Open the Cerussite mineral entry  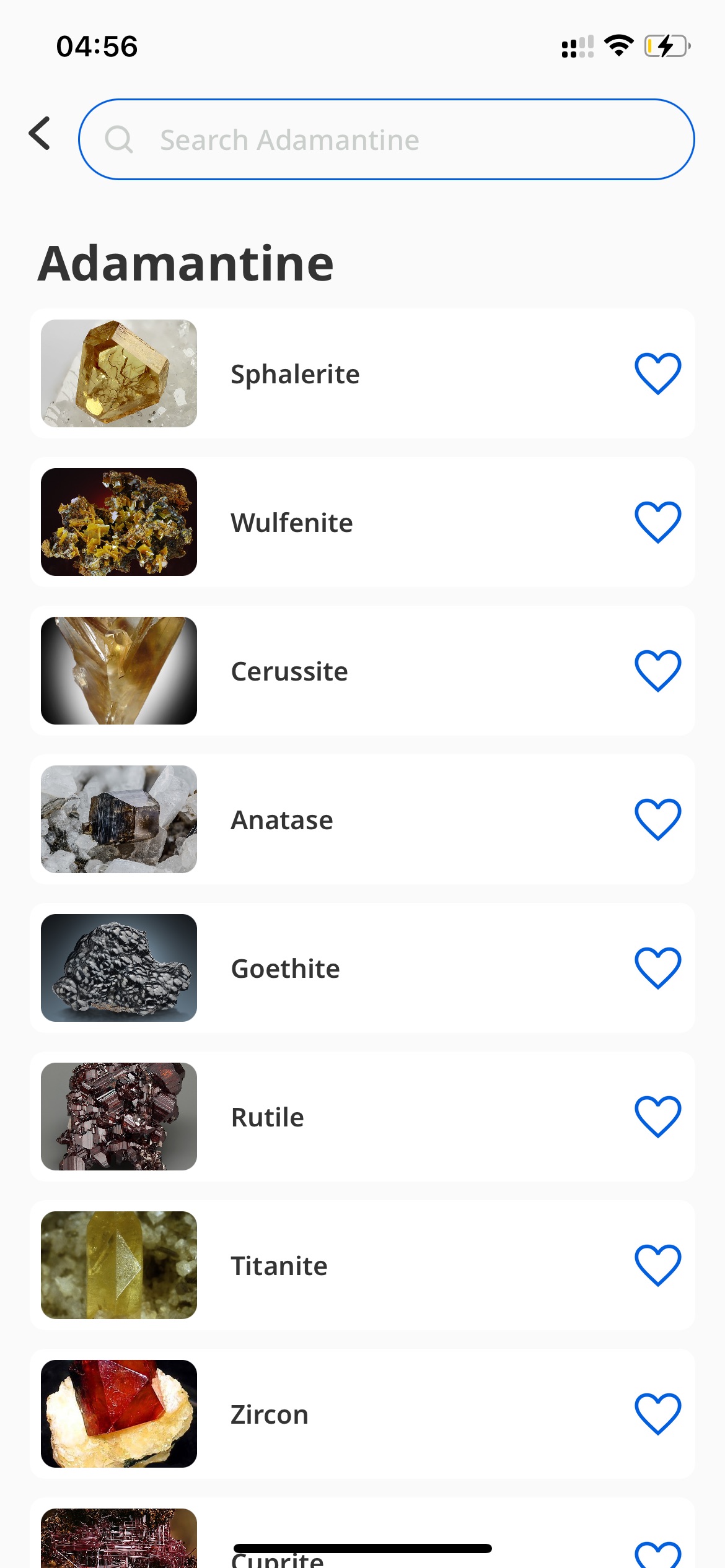coord(362,671)
